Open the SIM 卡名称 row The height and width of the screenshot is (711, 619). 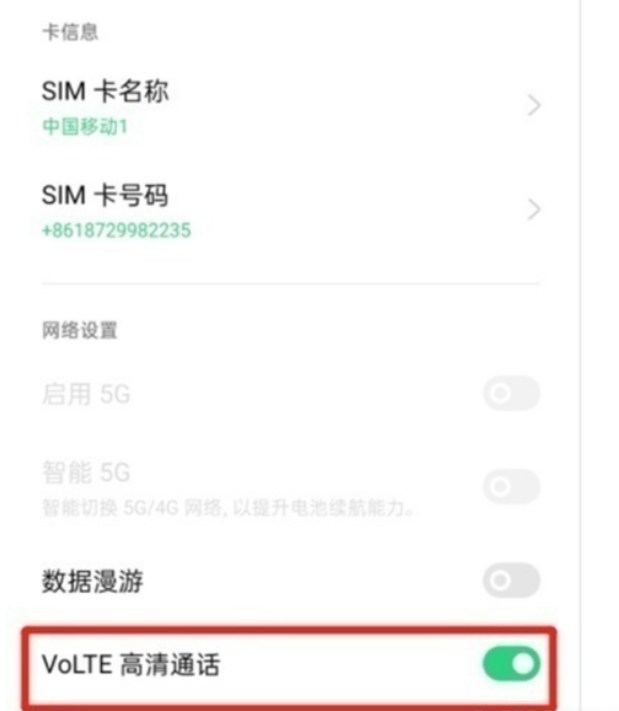click(290, 107)
